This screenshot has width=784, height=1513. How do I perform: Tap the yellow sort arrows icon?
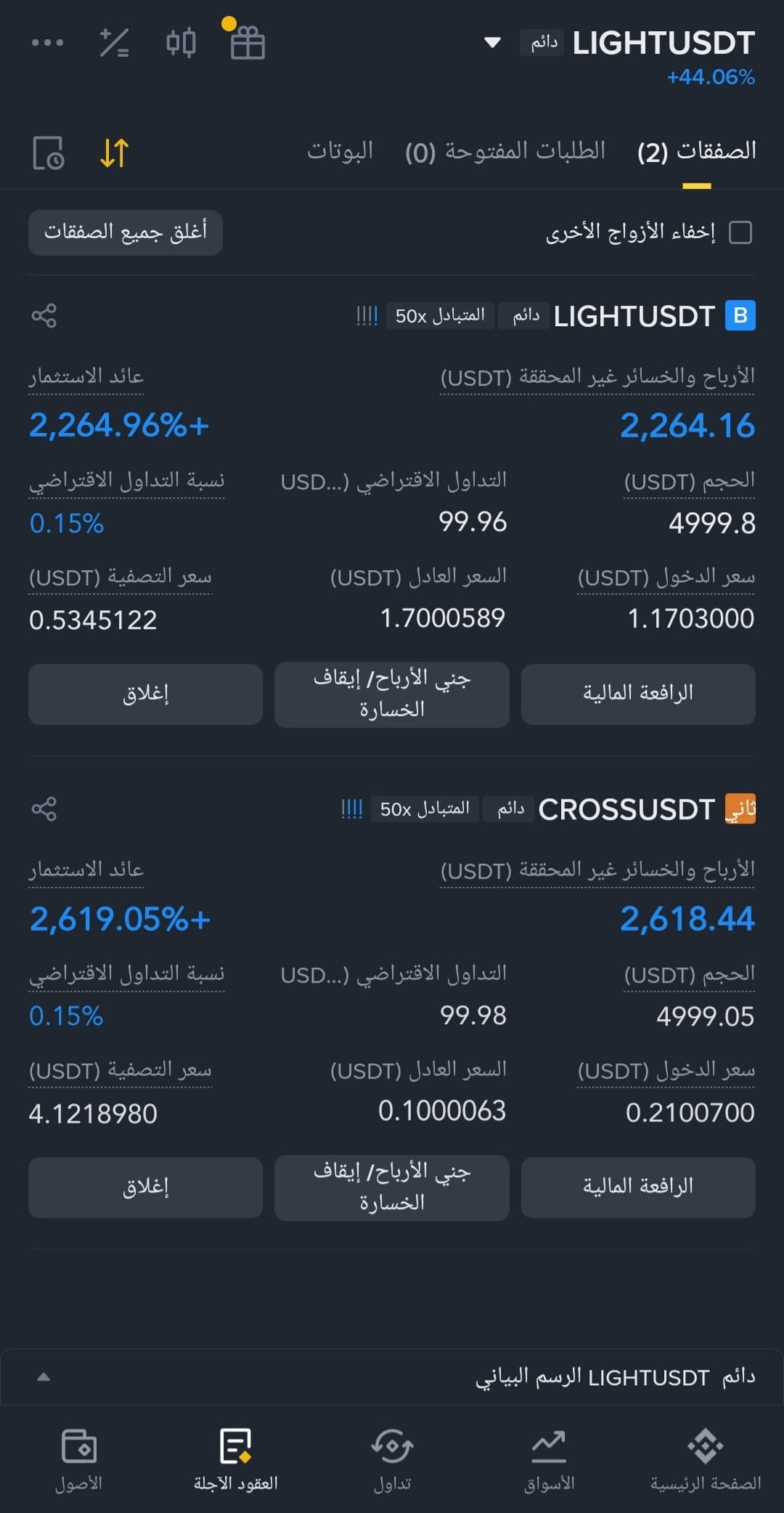(x=114, y=153)
